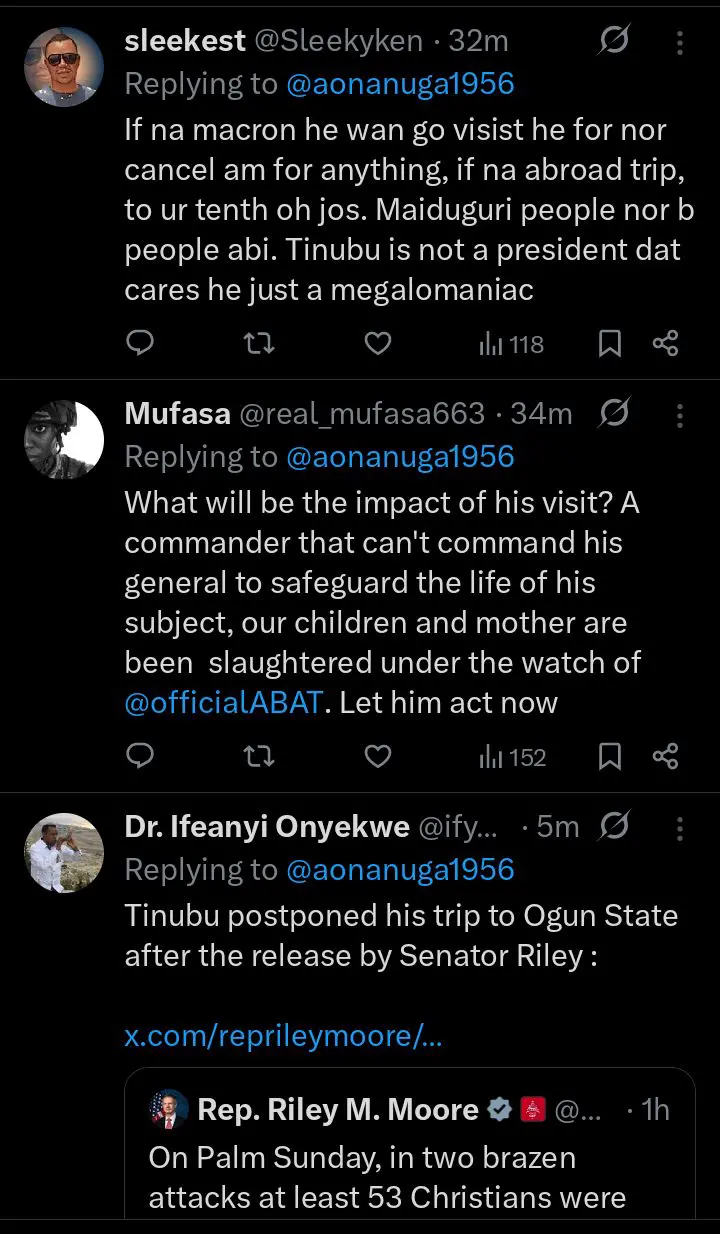Open sleekest's profile picture
This screenshot has width=720, height=1234.
point(64,66)
